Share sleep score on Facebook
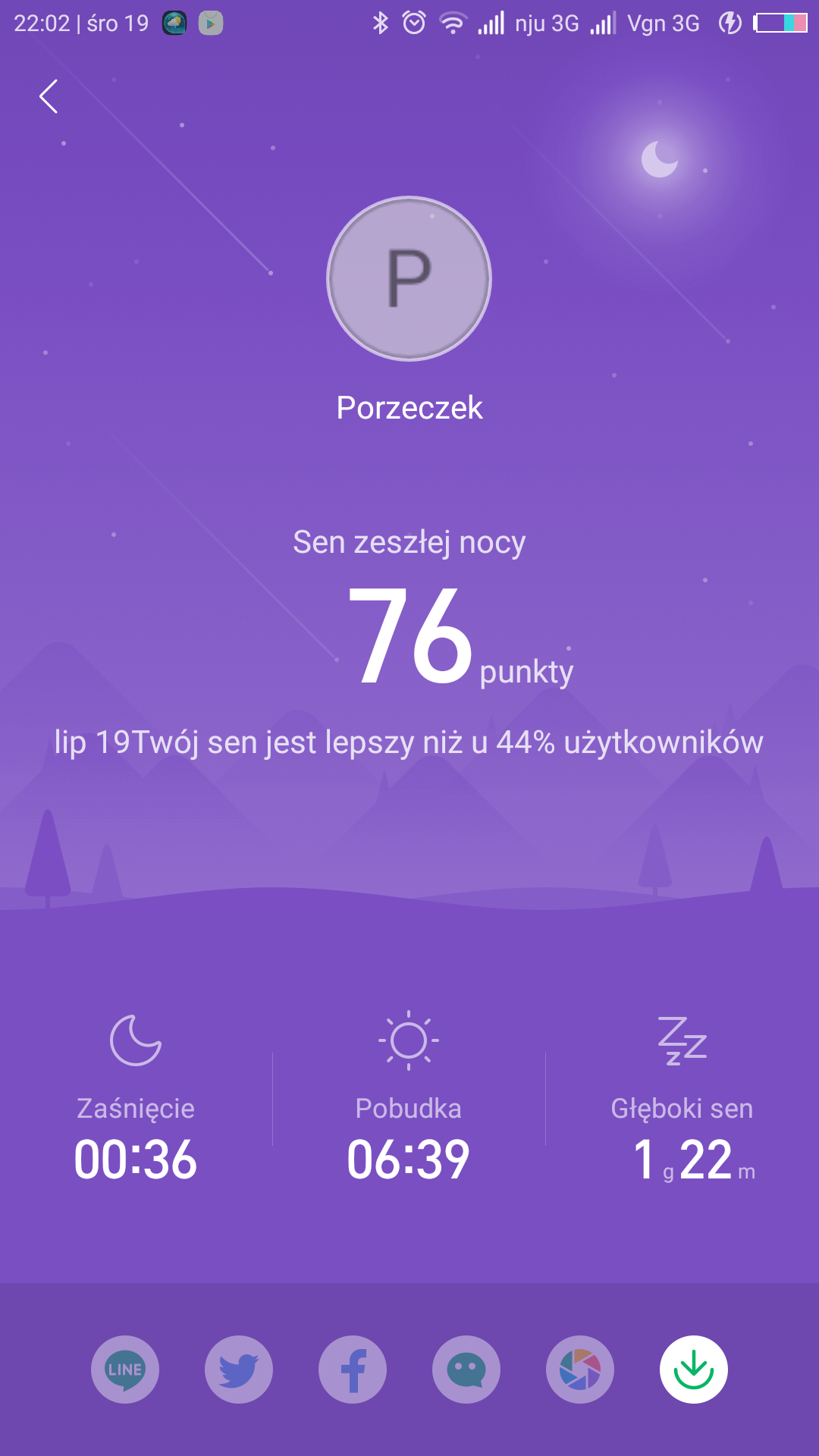 tap(353, 1370)
